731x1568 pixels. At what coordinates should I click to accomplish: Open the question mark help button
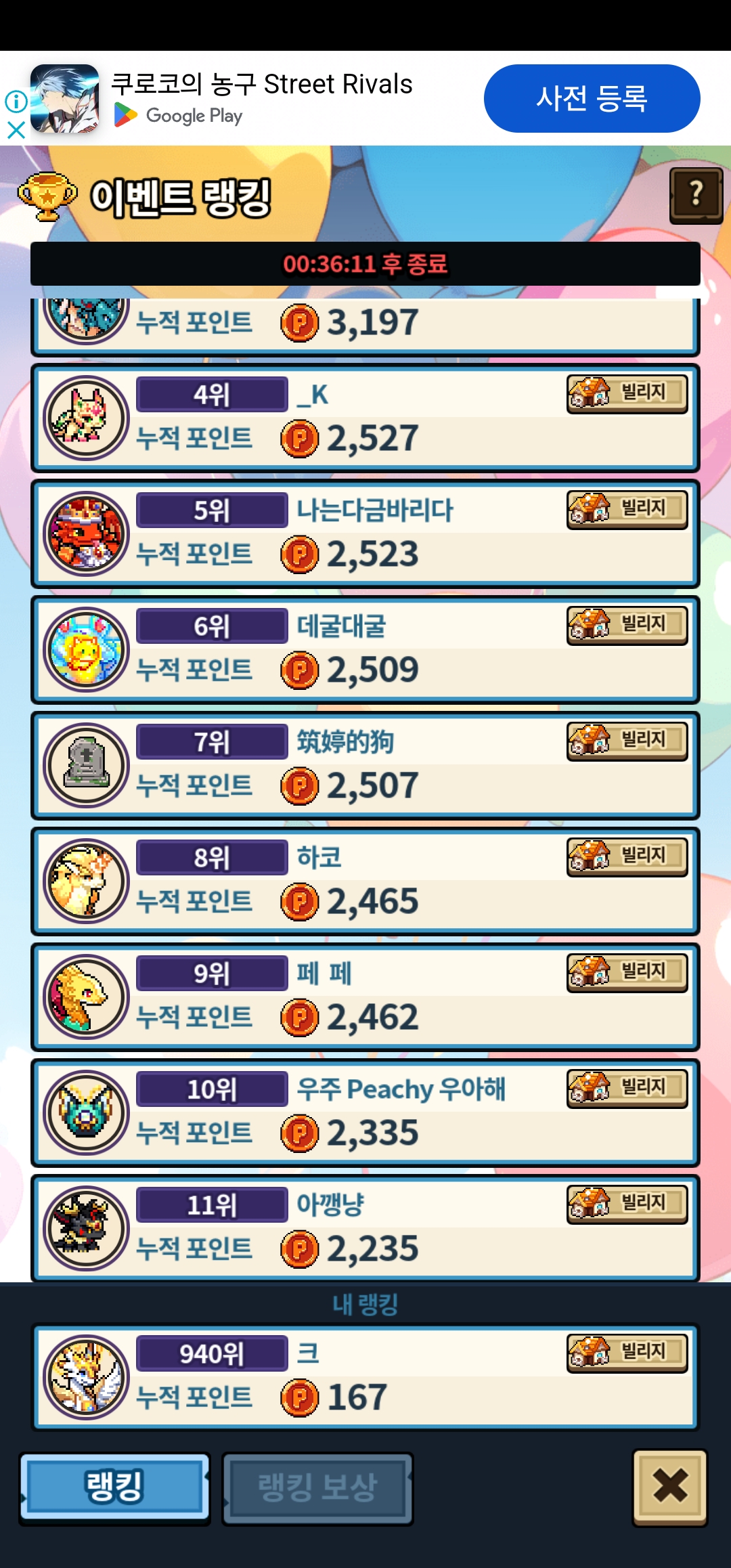pyautogui.click(x=696, y=196)
